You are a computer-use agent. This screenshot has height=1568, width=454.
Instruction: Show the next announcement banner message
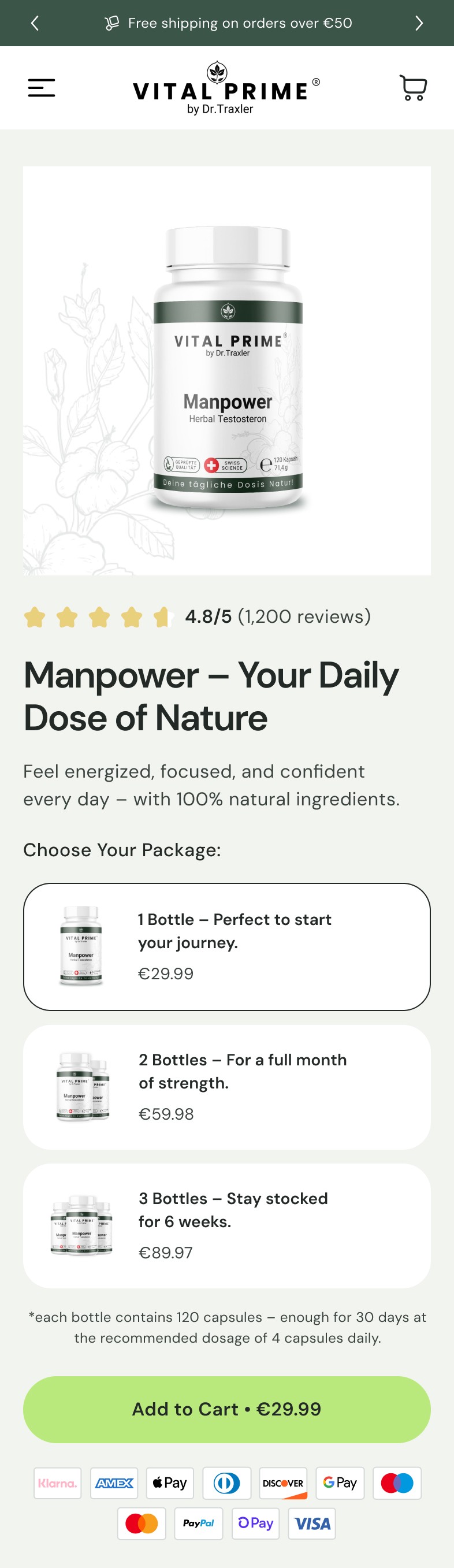[419, 23]
